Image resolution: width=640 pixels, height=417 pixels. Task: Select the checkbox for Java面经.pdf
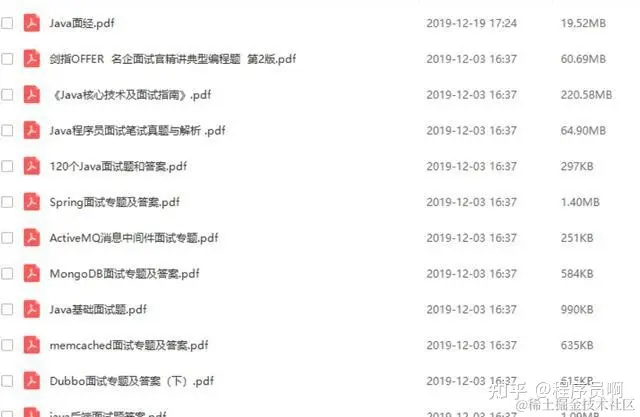tap(8, 23)
